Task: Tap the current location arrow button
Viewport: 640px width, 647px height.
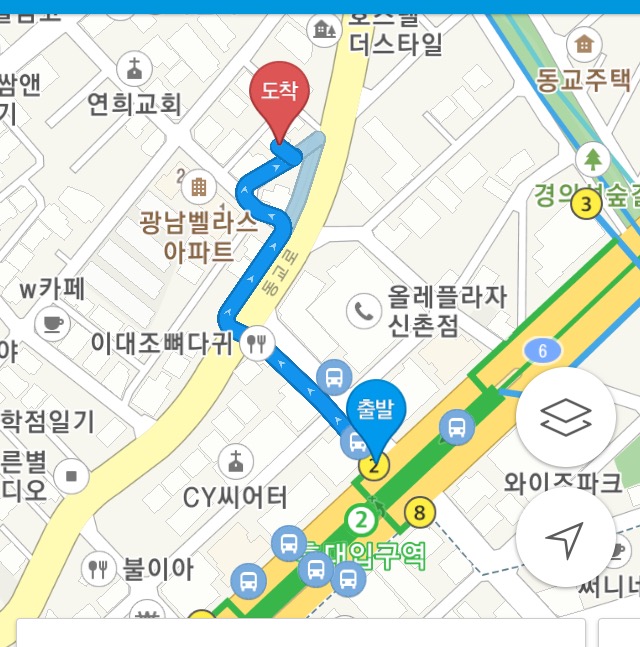Action: tap(565, 539)
